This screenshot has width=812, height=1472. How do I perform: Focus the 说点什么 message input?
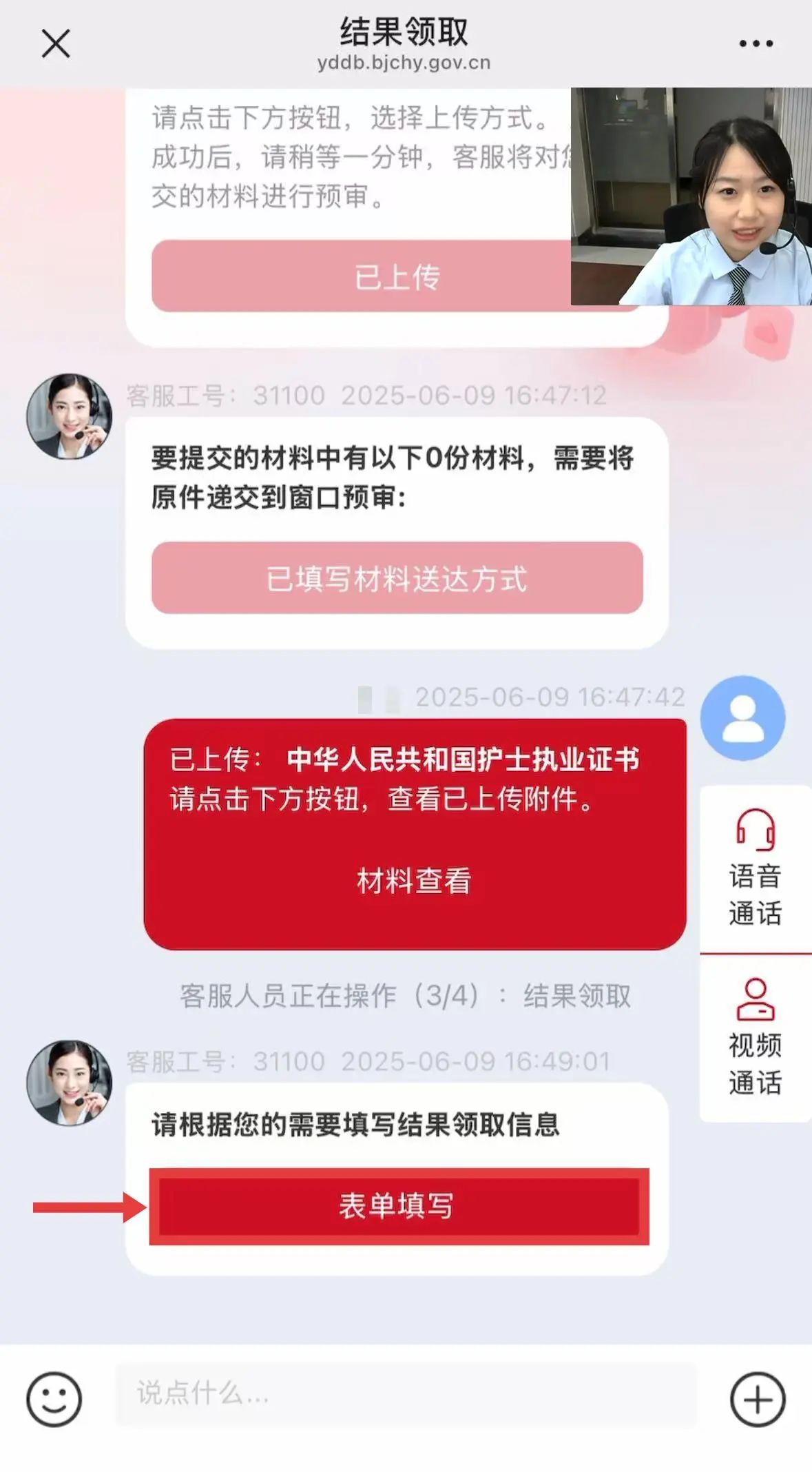tap(406, 1393)
